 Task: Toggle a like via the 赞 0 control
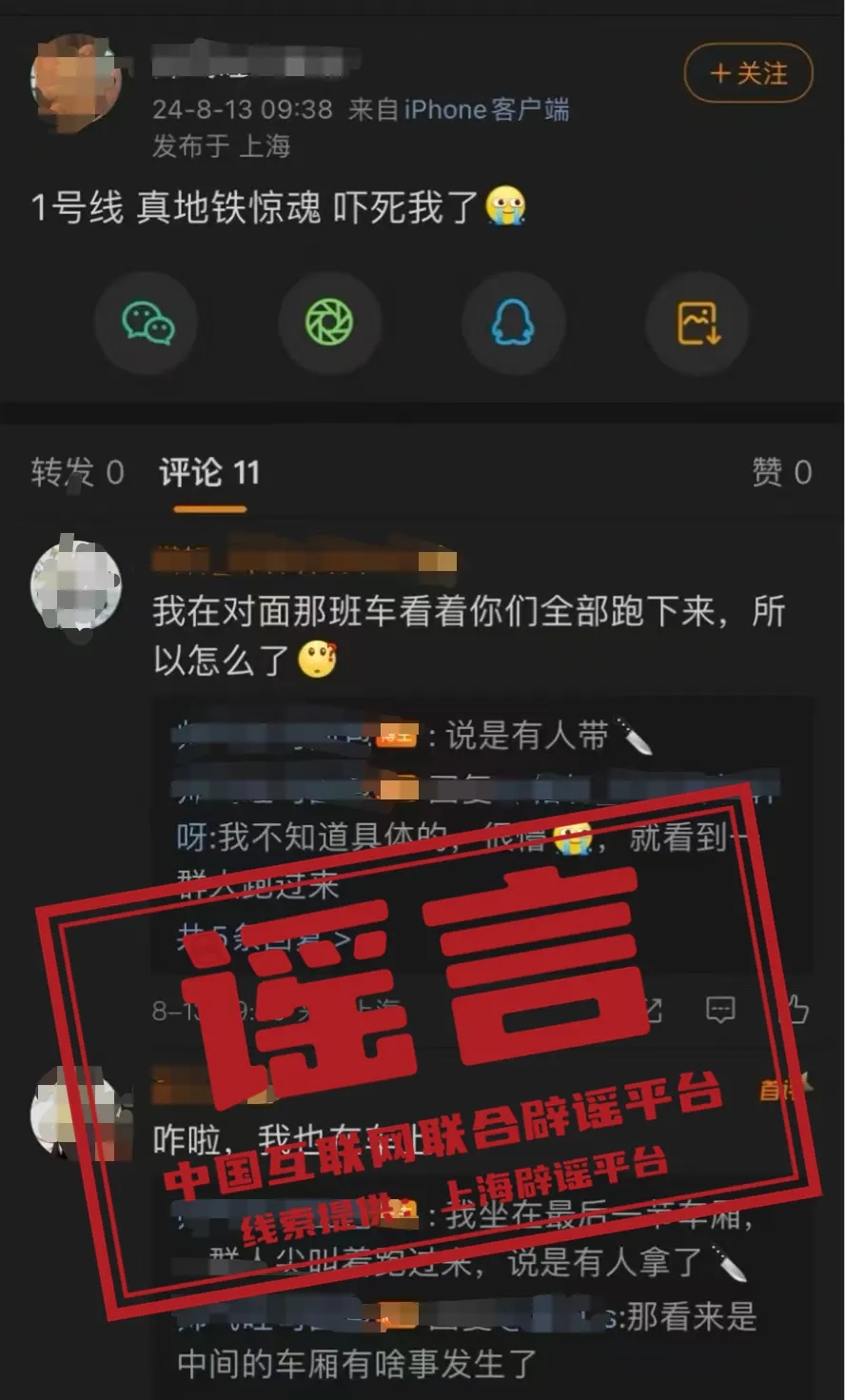[x=780, y=473]
